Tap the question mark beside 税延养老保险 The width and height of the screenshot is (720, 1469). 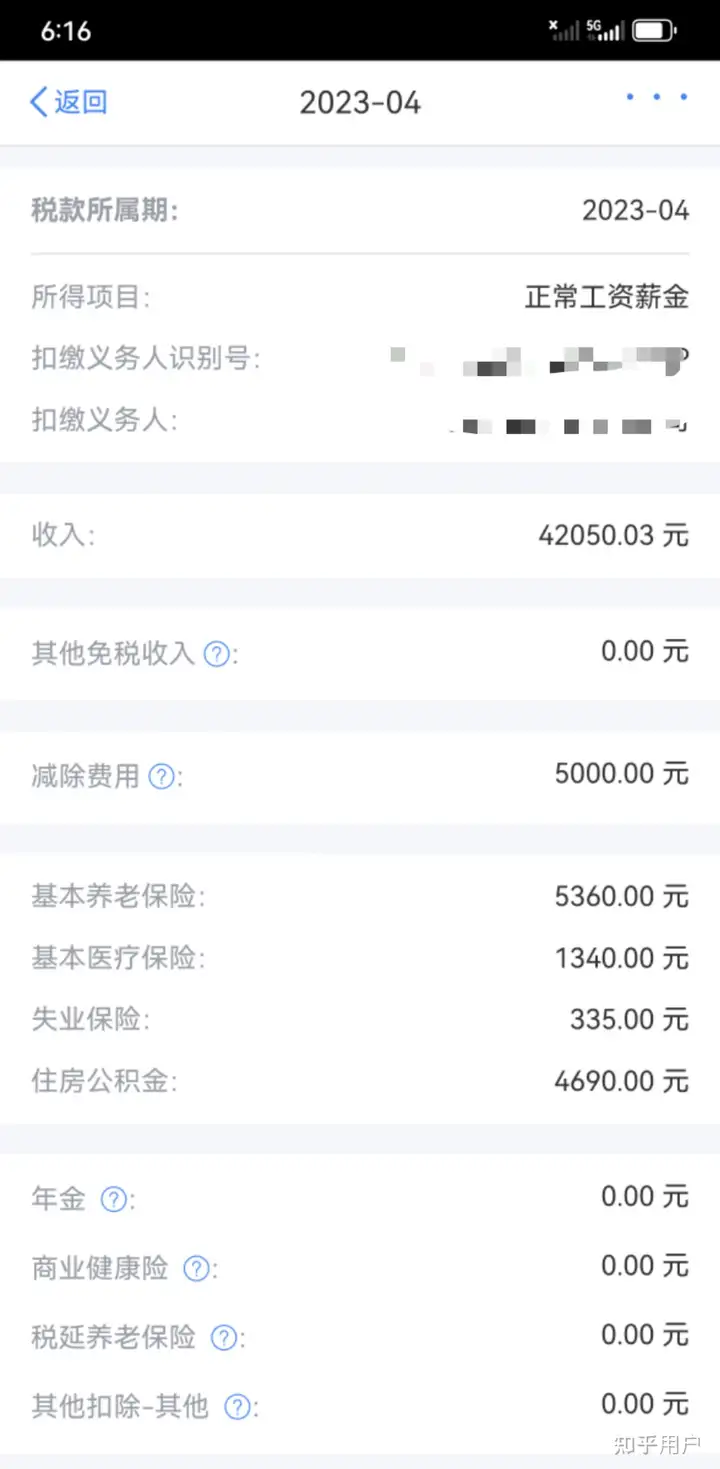(224, 1338)
